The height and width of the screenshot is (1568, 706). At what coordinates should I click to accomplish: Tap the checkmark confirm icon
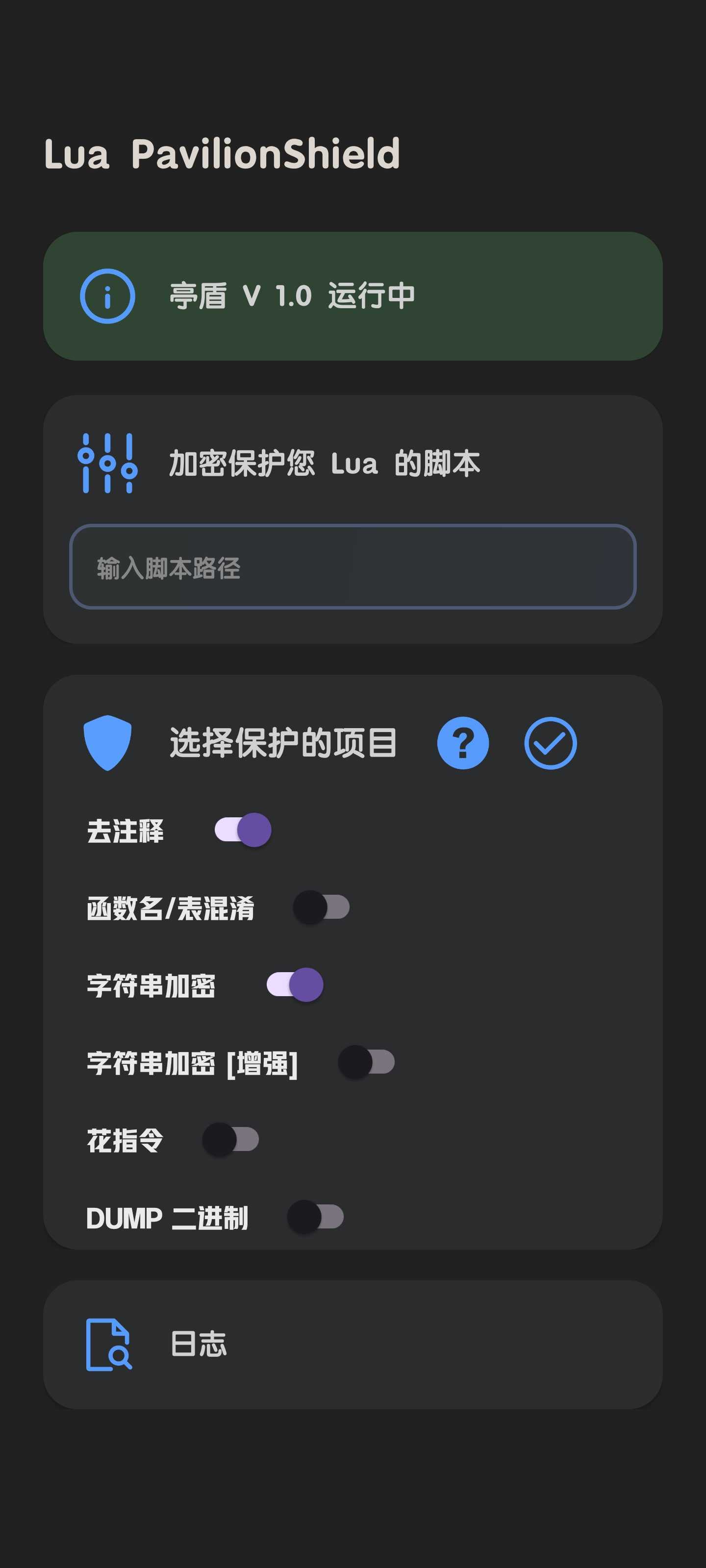point(550,743)
